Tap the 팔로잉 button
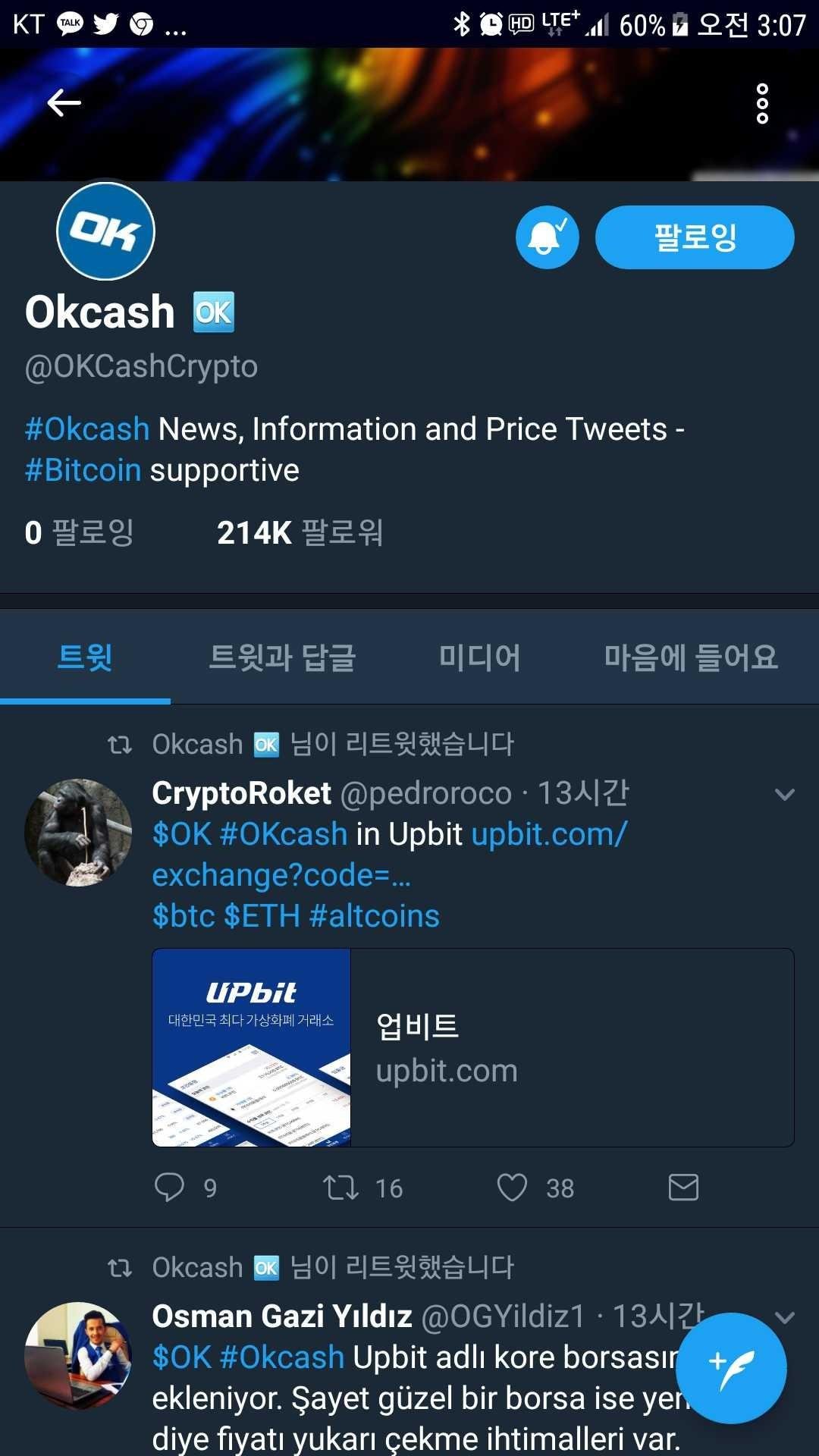Screen dimensions: 819x1456 [x=694, y=237]
